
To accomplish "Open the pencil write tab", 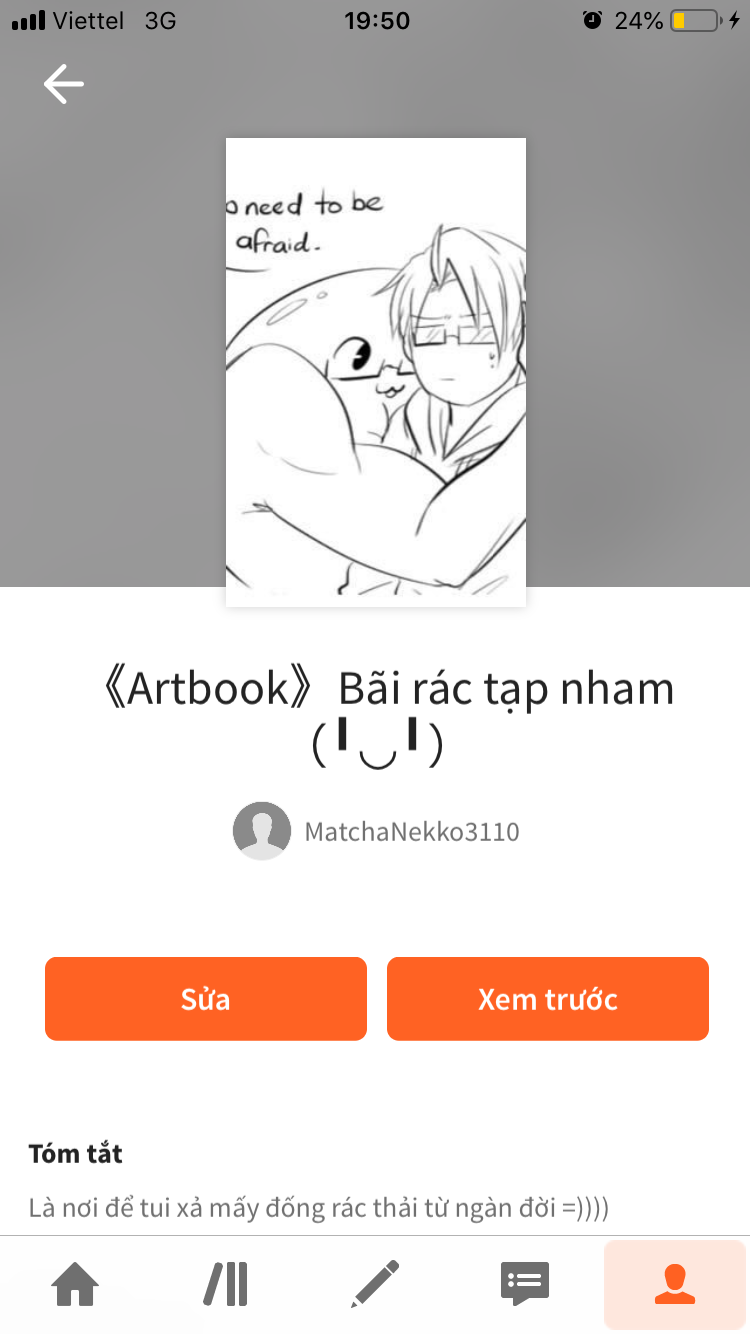I will tap(375, 1284).
